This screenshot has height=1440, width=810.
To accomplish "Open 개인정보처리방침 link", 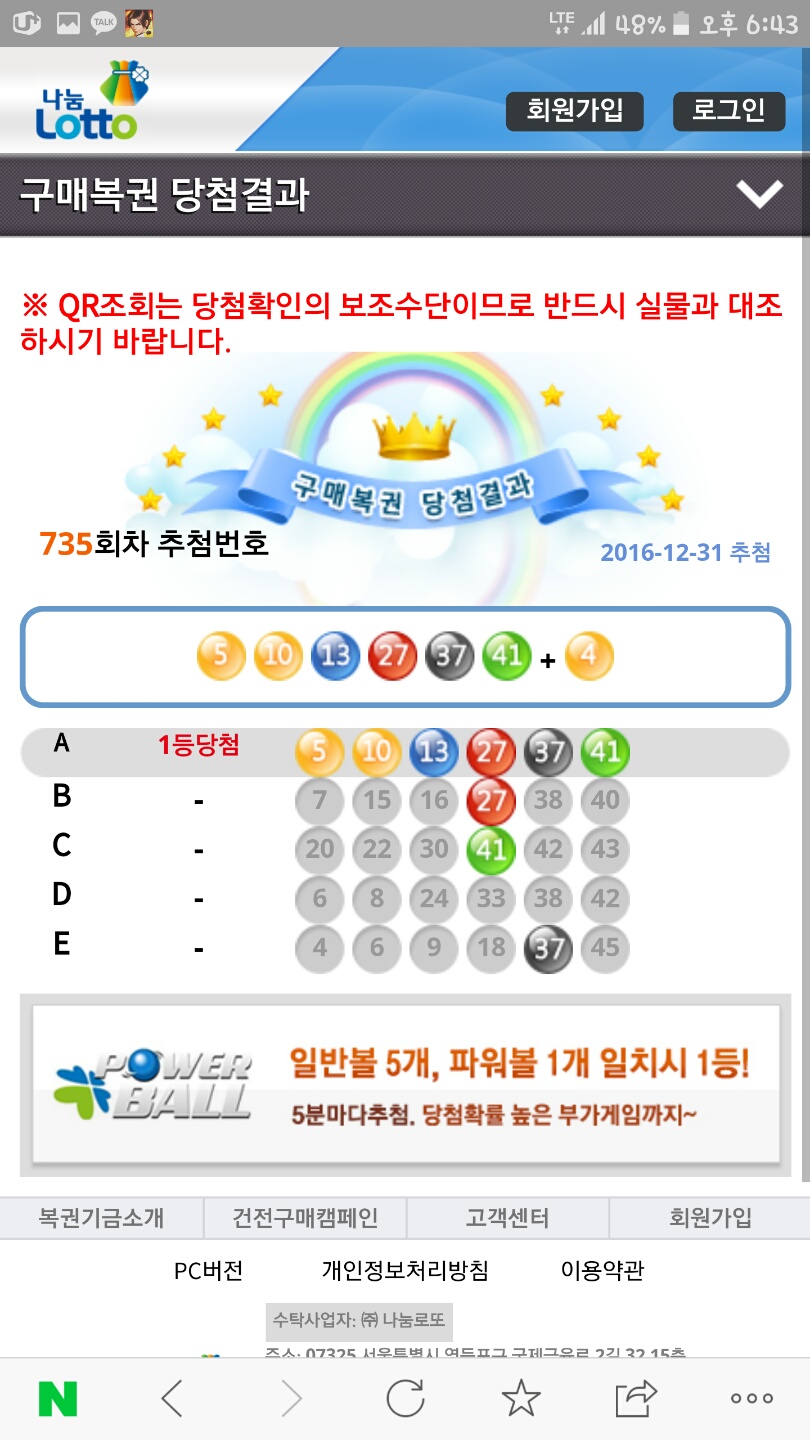I will (x=405, y=1271).
